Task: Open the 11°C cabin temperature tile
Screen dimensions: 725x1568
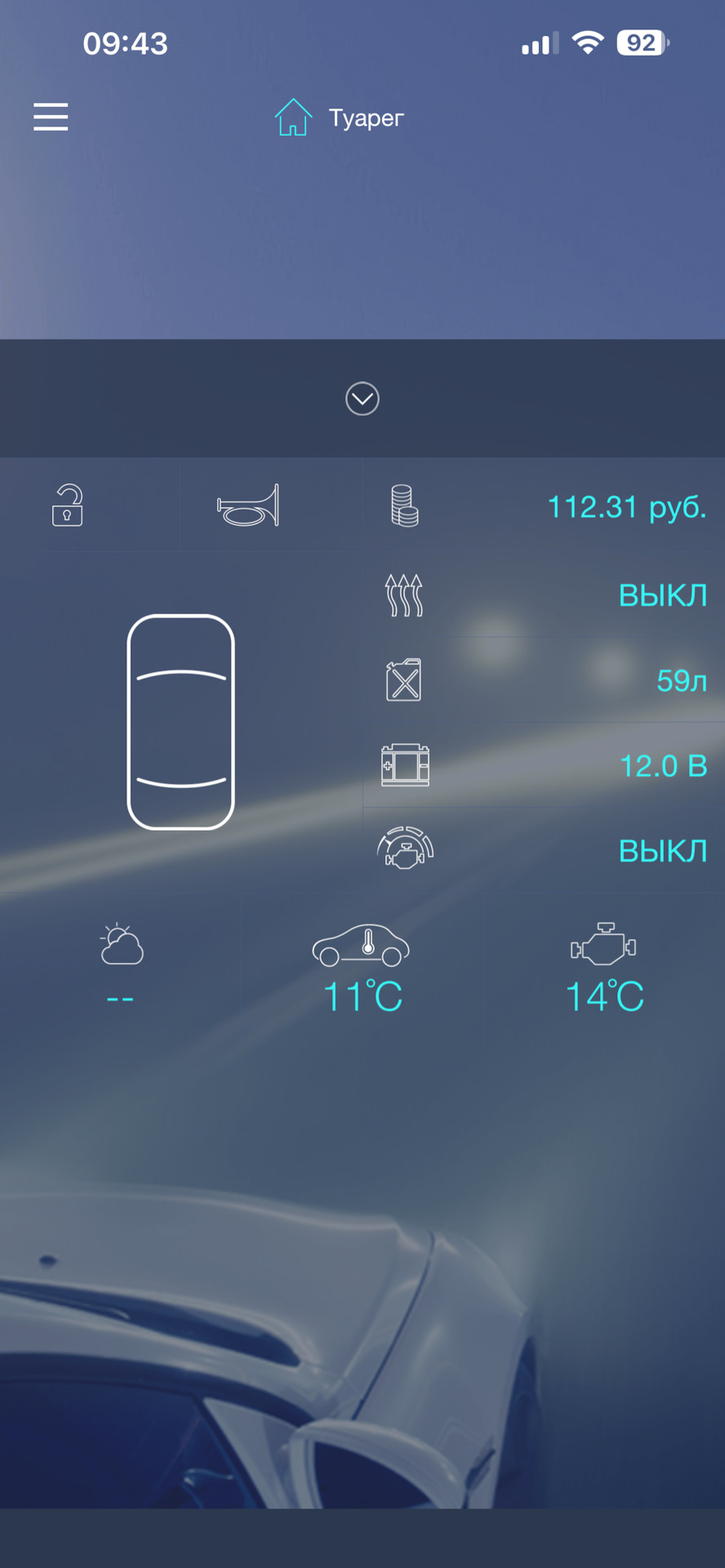Action: pyautogui.click(x=362, y=968)
